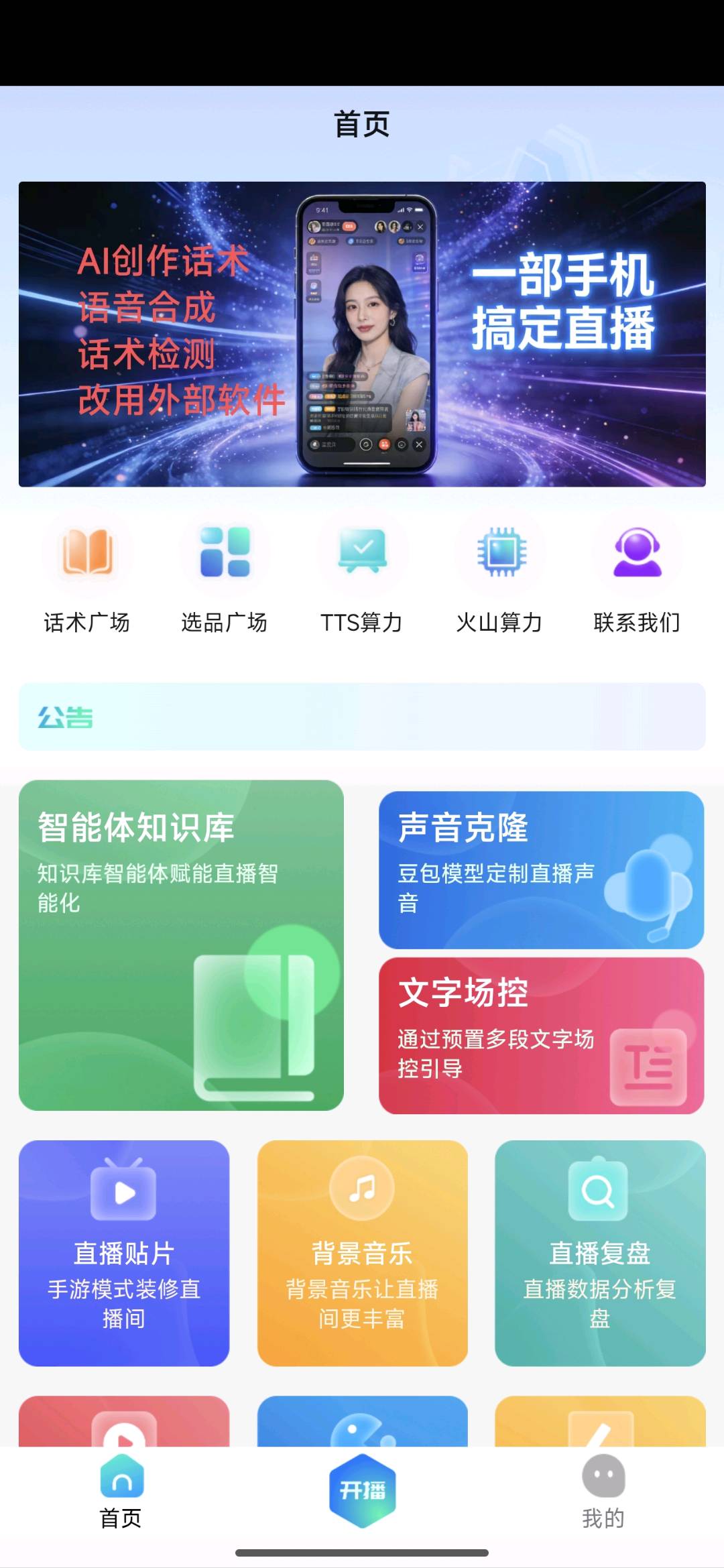
Task: Open 话术广场 (script plaza) icon
Action: (88, 551)
